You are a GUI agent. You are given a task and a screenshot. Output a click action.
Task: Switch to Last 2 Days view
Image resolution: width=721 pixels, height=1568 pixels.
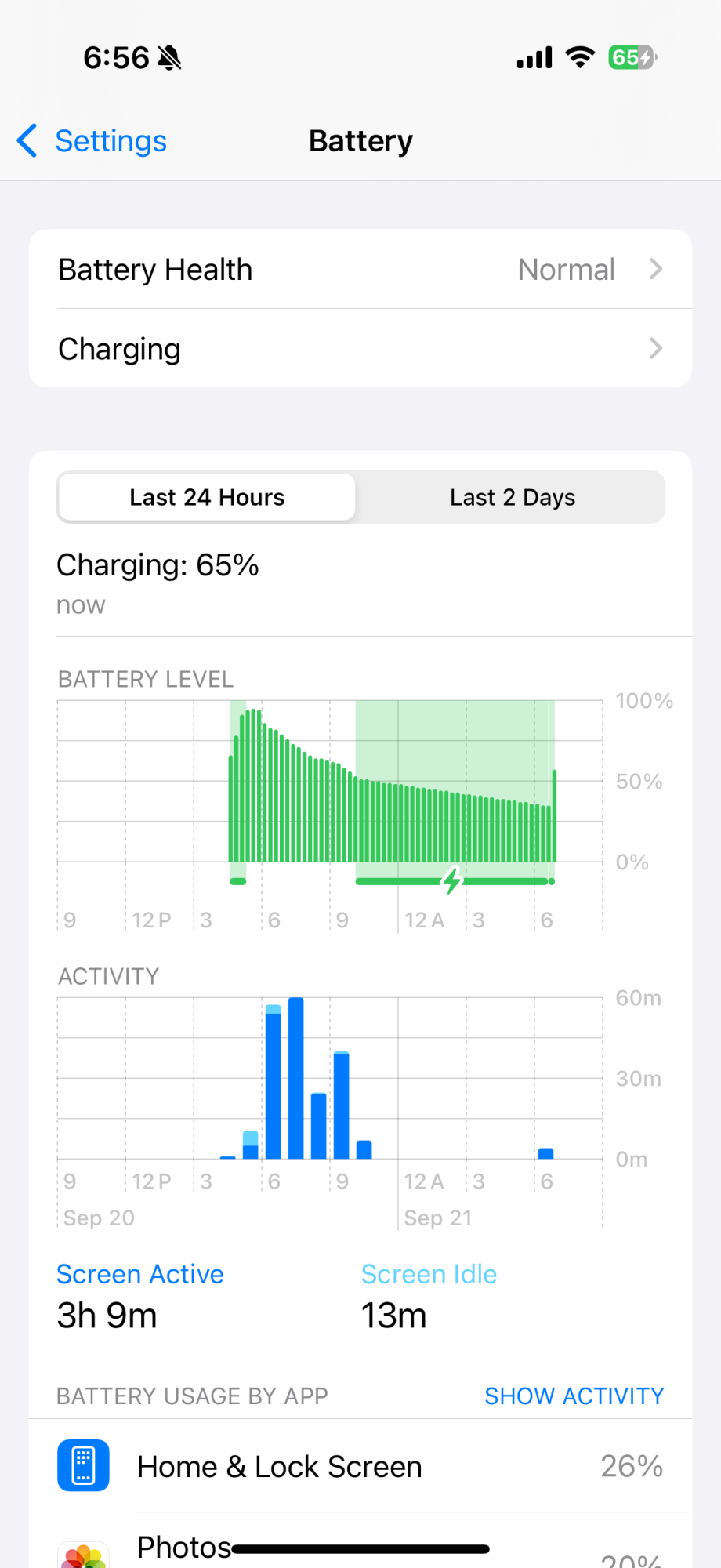[x=512, y=497]
